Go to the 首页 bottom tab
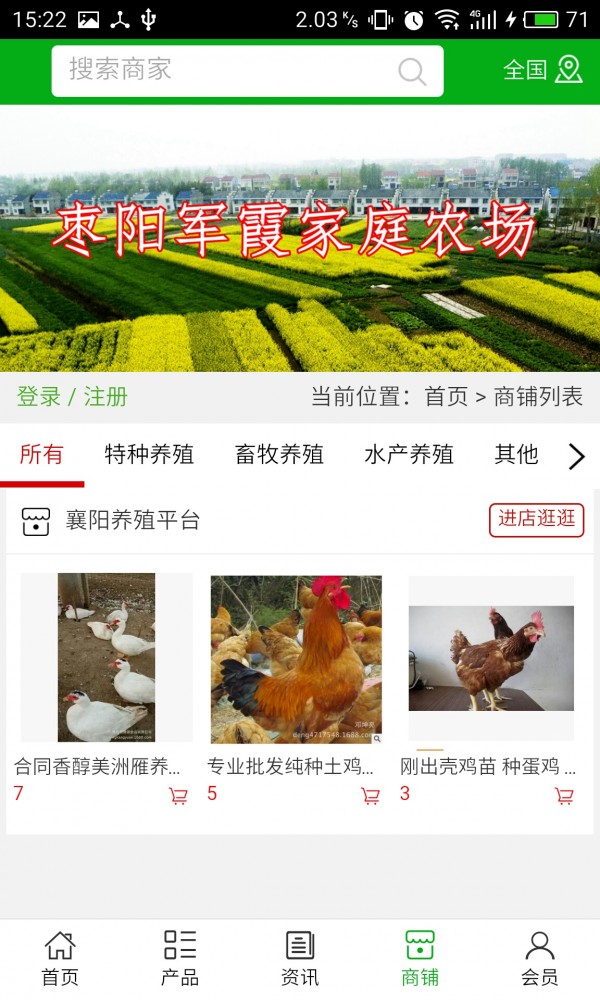Viewport: 600px width, 1000px height. (60, 958)
